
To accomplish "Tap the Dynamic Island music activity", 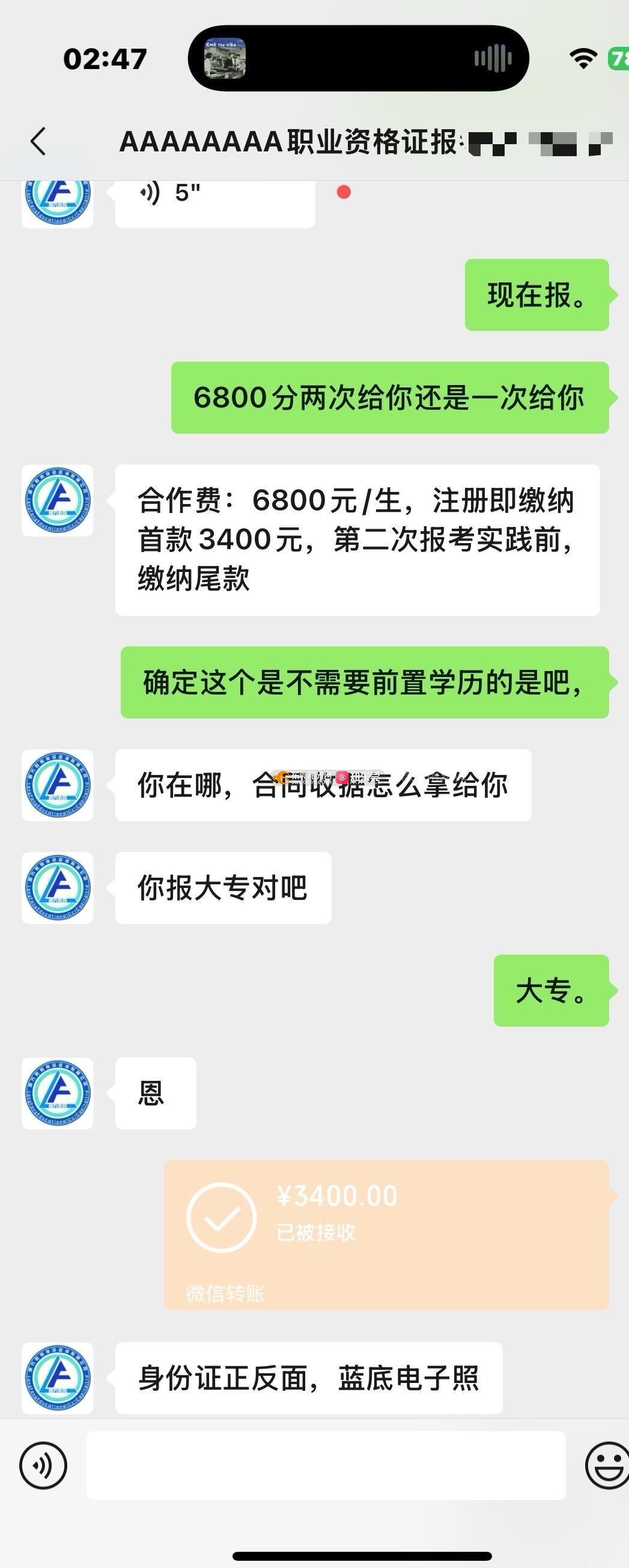I will pyautogui.click(x=358, y=58).
